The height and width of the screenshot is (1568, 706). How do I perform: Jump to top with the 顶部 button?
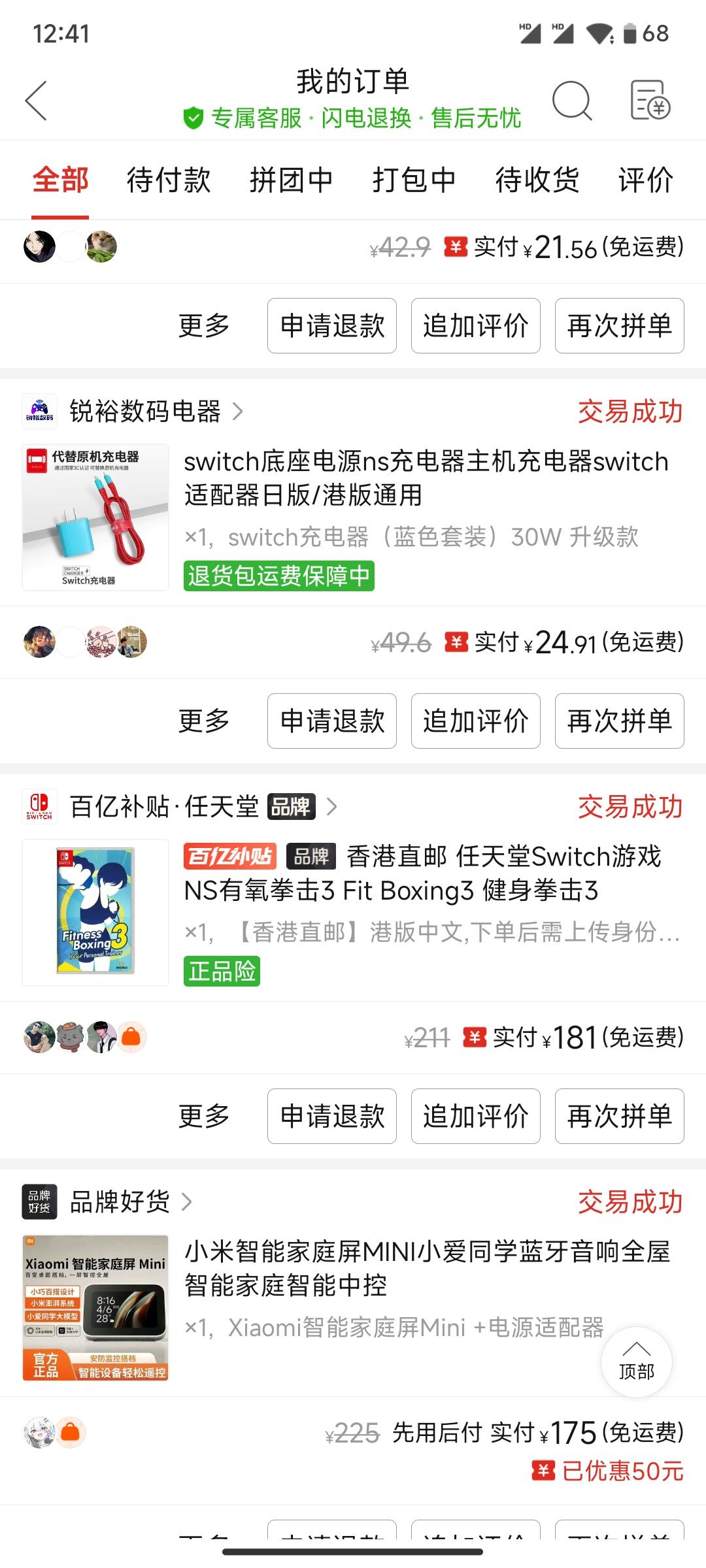coord(636,1362)
